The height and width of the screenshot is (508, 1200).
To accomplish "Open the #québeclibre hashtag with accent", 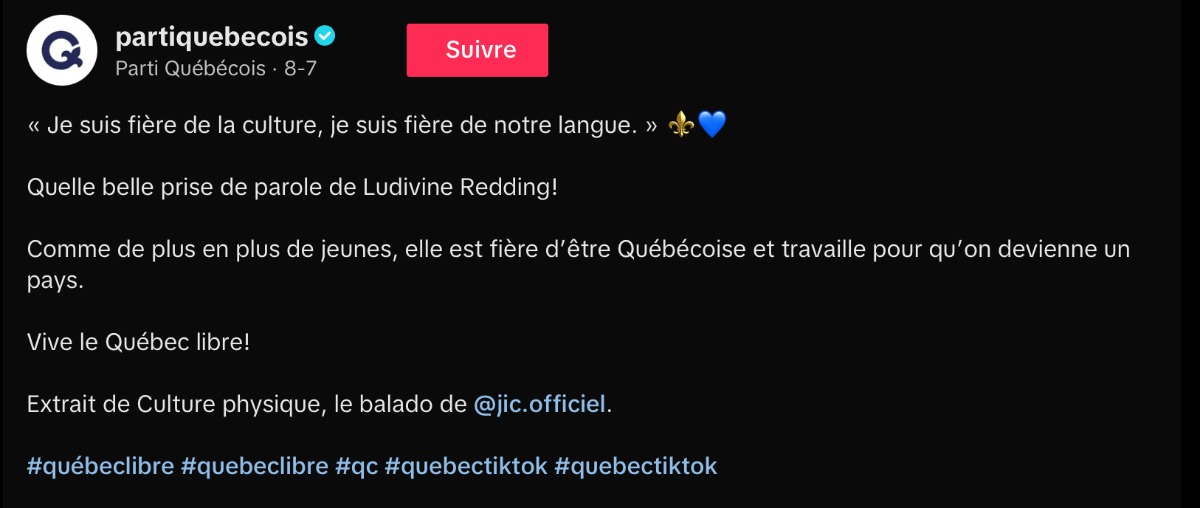I will click(100, 466).
